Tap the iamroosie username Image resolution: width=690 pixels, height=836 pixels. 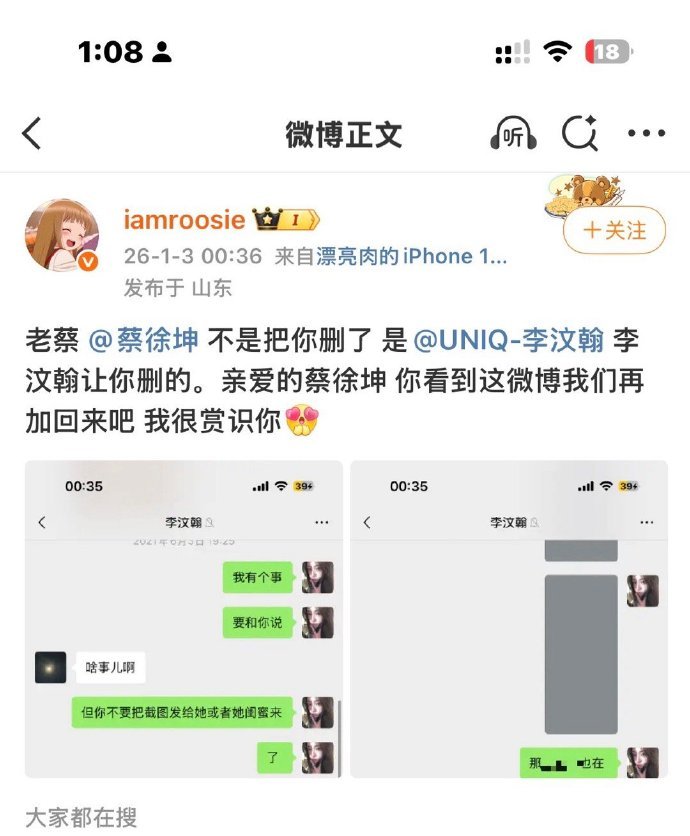[x=184, y=220]
